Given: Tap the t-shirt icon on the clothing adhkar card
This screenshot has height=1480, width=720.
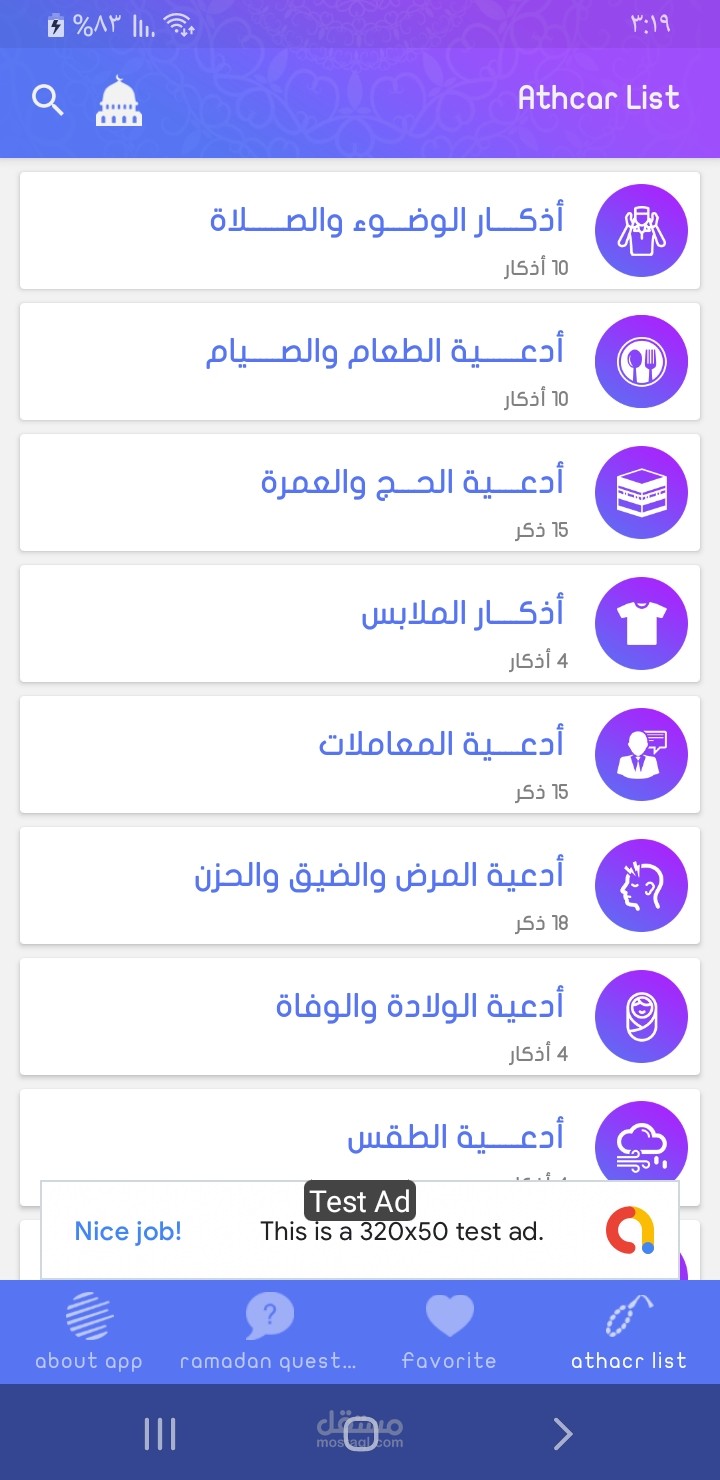Looking at the screenshot, I should (x=641, y=623).
